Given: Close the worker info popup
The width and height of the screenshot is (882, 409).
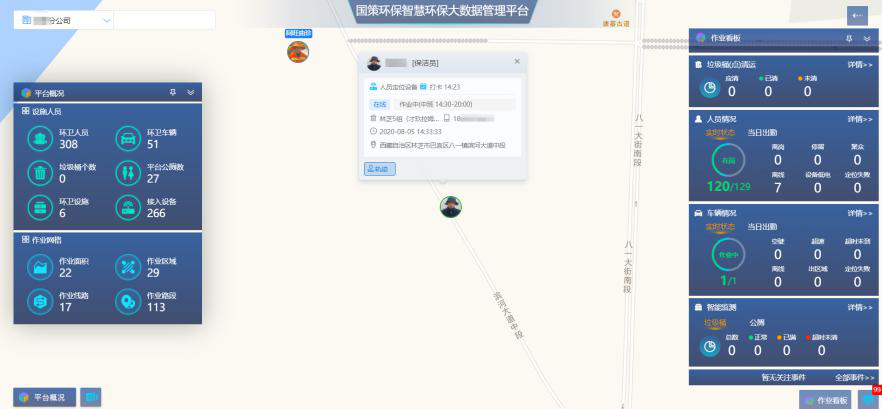Looking at the screenshot, I should (x=517, y=62).
